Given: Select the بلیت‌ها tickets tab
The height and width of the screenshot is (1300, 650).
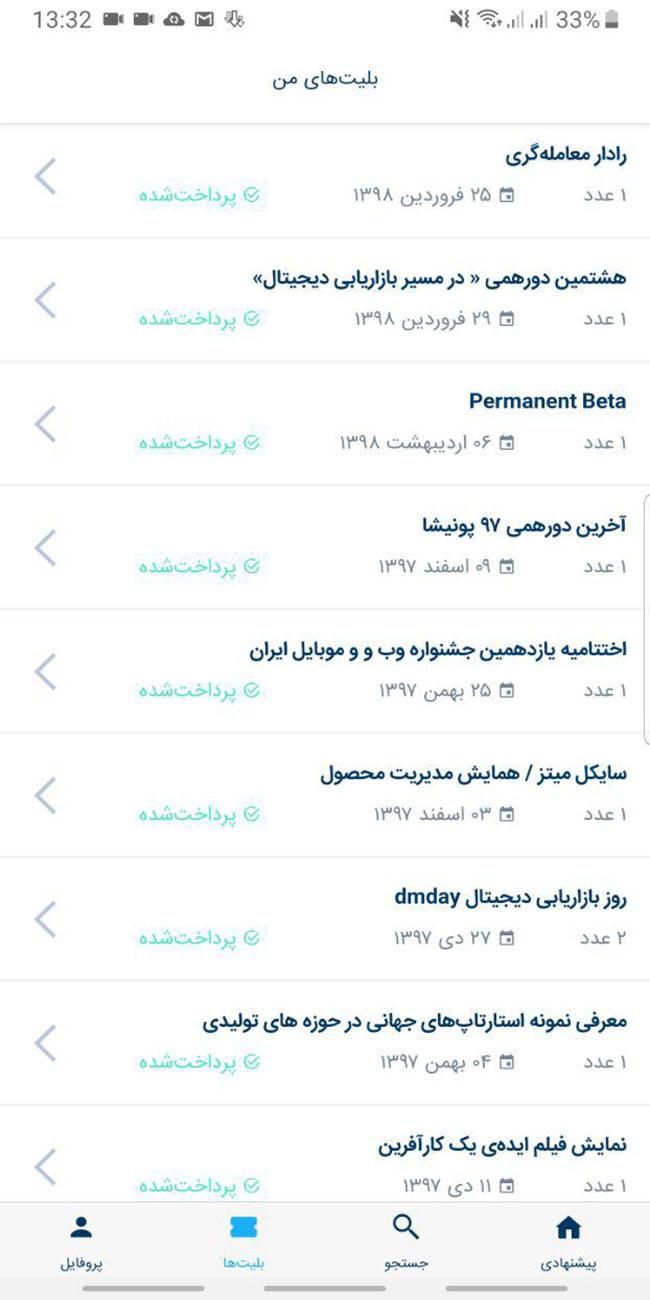Looking at the screenshot, I should click(244, 1243).
